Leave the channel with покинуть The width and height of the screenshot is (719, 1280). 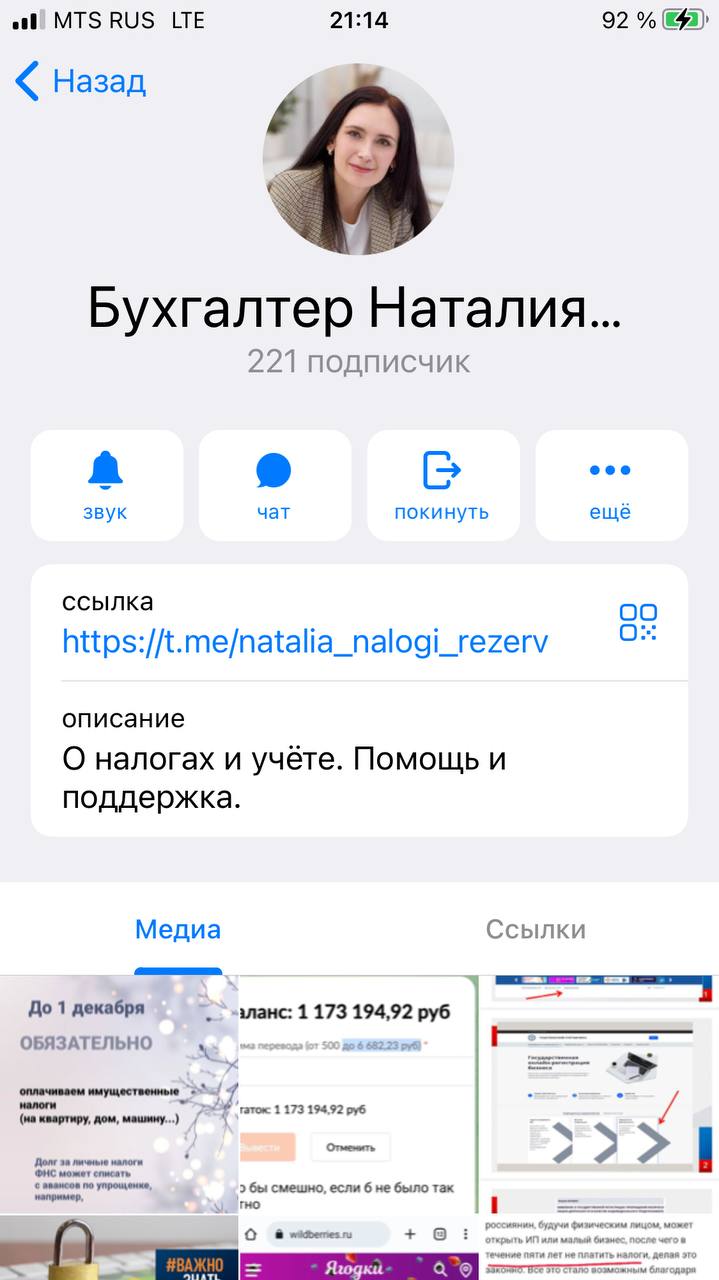[442, 485]
